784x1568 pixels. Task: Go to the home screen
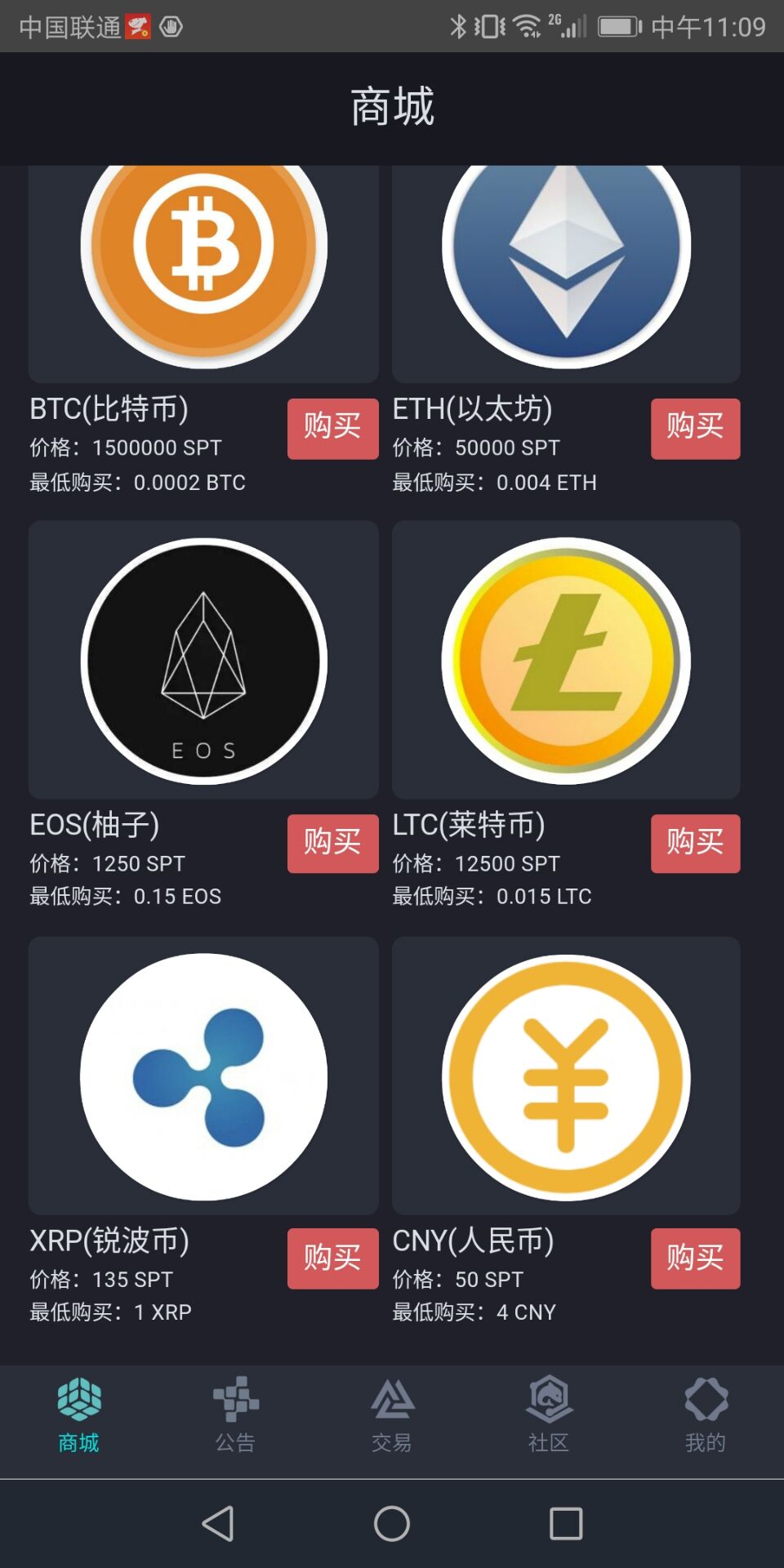click(x=392, y=1523)
